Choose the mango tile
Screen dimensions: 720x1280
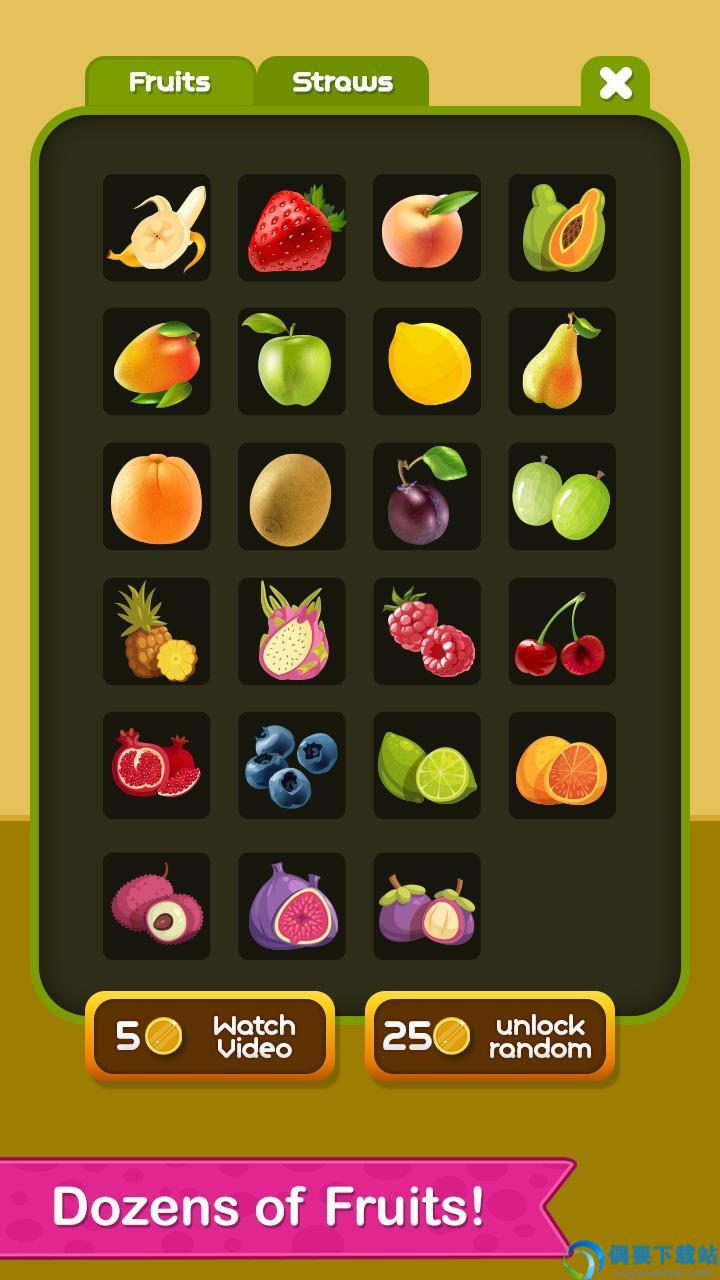coord(157,362)
